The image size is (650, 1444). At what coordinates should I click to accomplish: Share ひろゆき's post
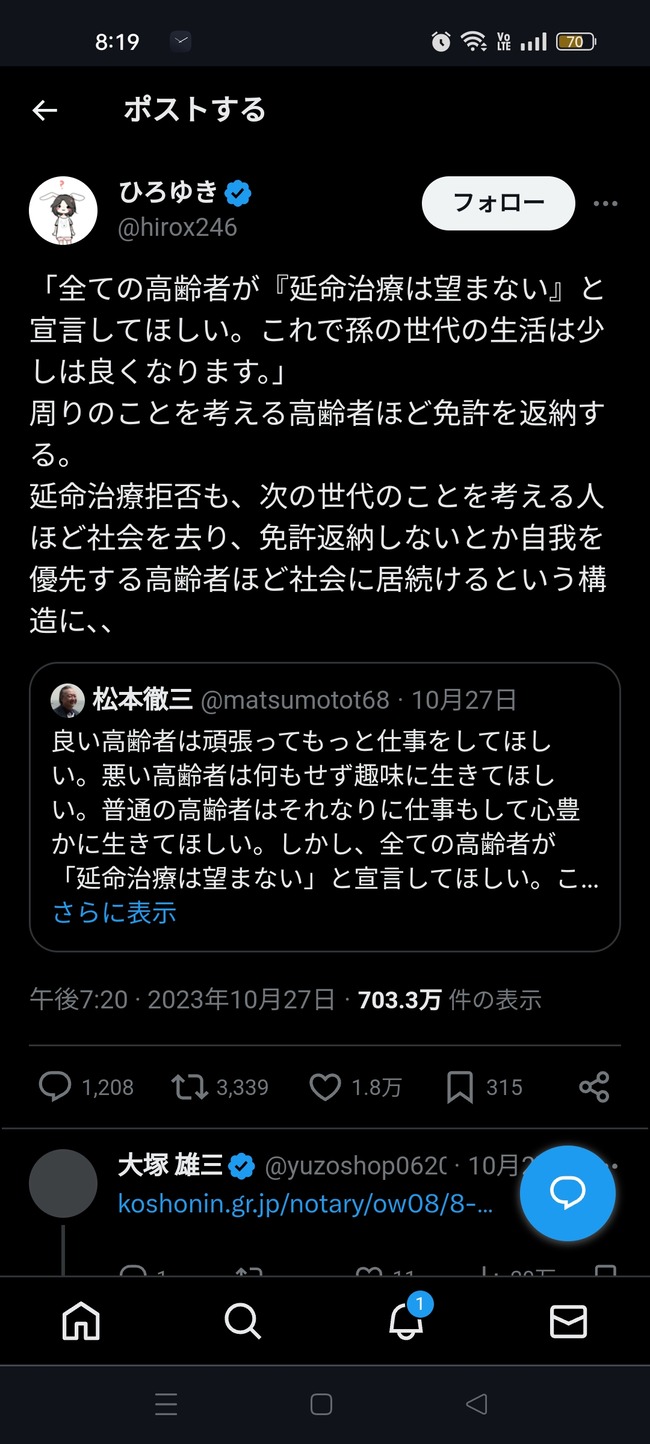pyautogui.click(x=594, y=1087)
